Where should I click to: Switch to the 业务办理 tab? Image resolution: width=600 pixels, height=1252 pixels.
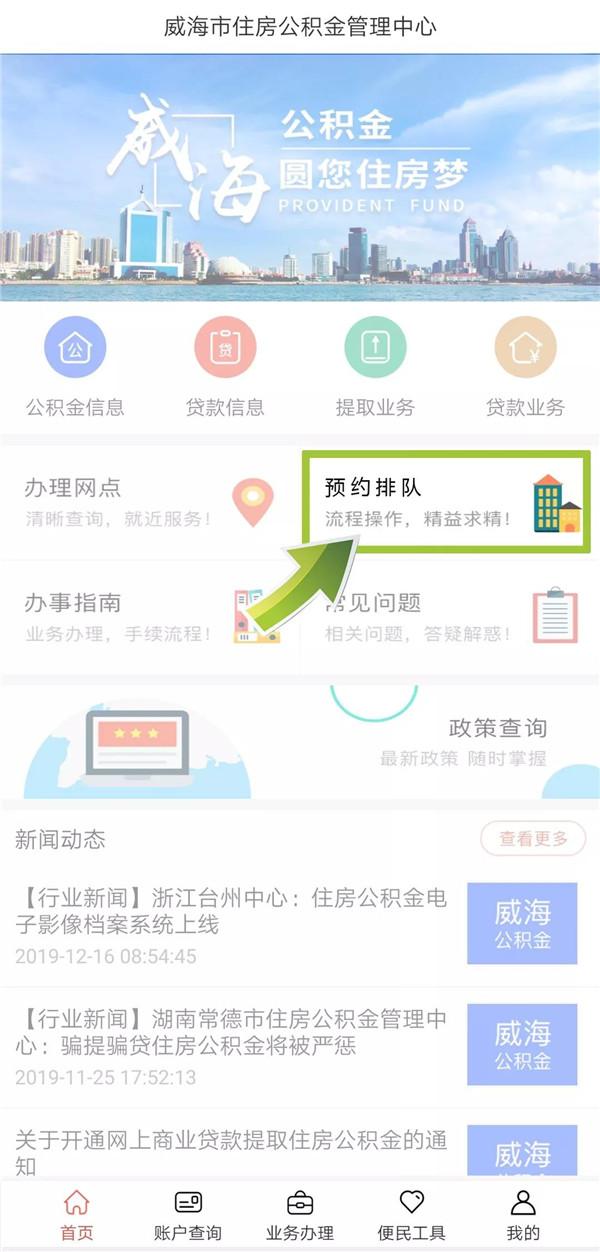click(x=299, y=1215)
